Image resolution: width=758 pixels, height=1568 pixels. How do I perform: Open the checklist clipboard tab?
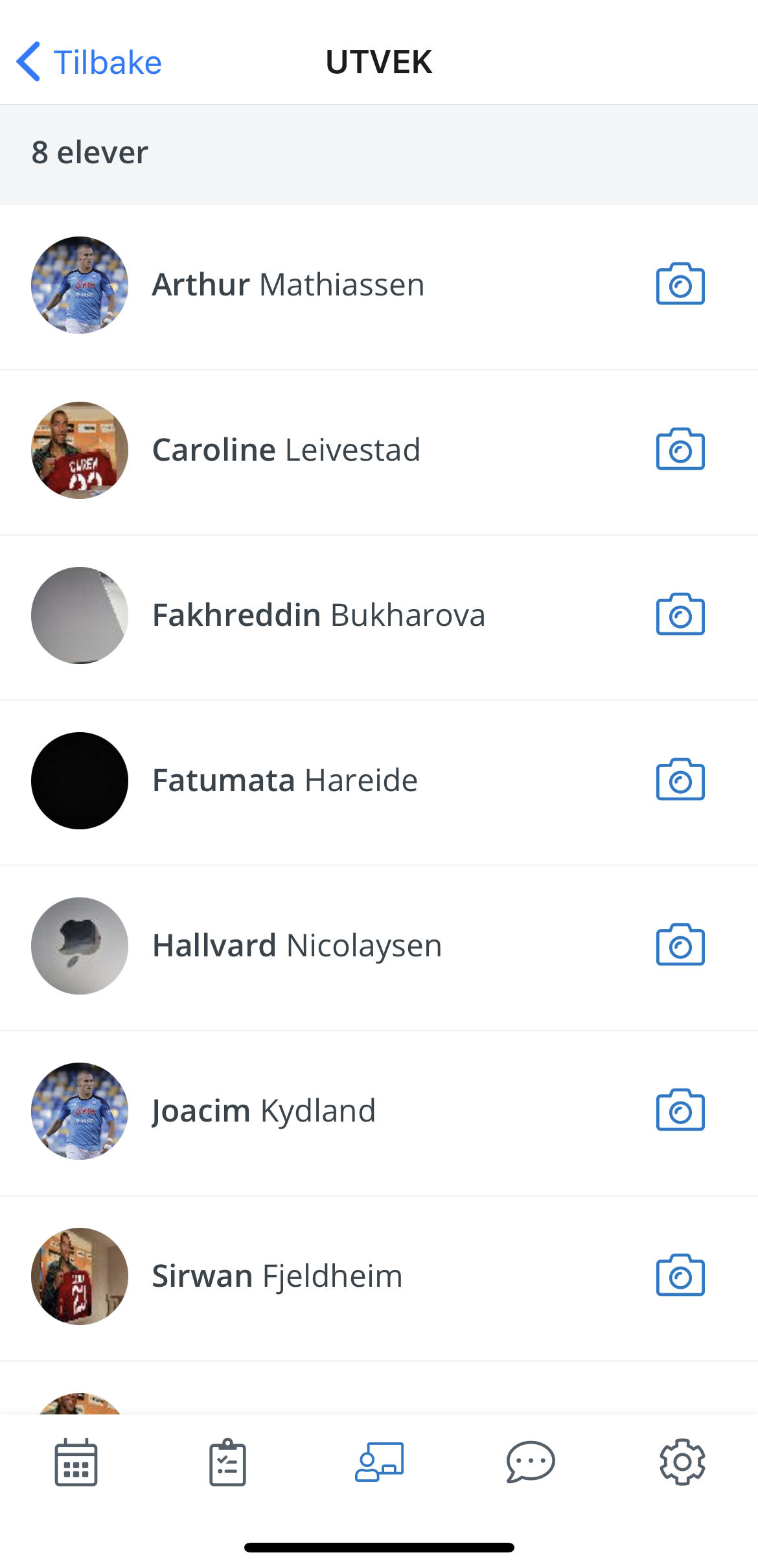point(227,1462)
